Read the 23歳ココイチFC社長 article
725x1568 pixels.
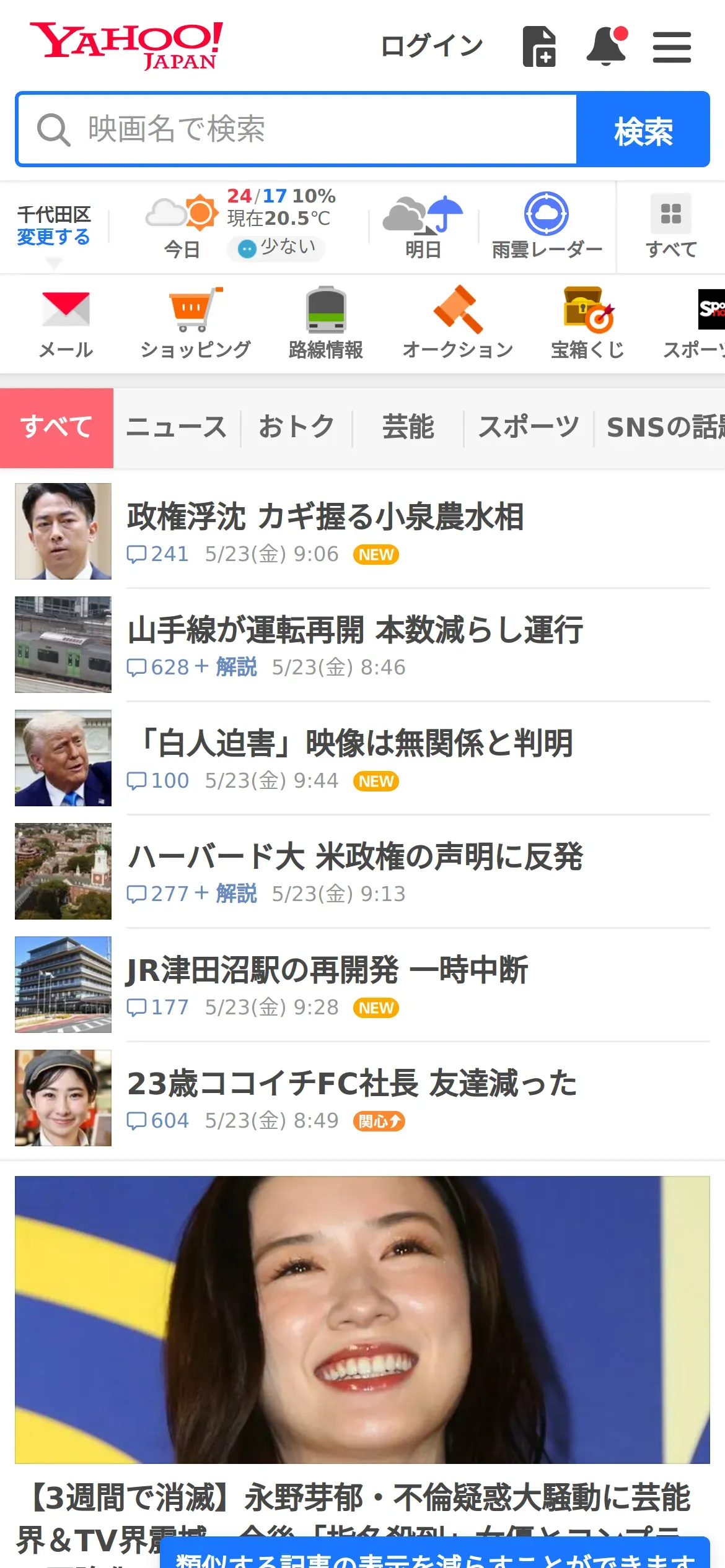click(x=352, y=1084)
